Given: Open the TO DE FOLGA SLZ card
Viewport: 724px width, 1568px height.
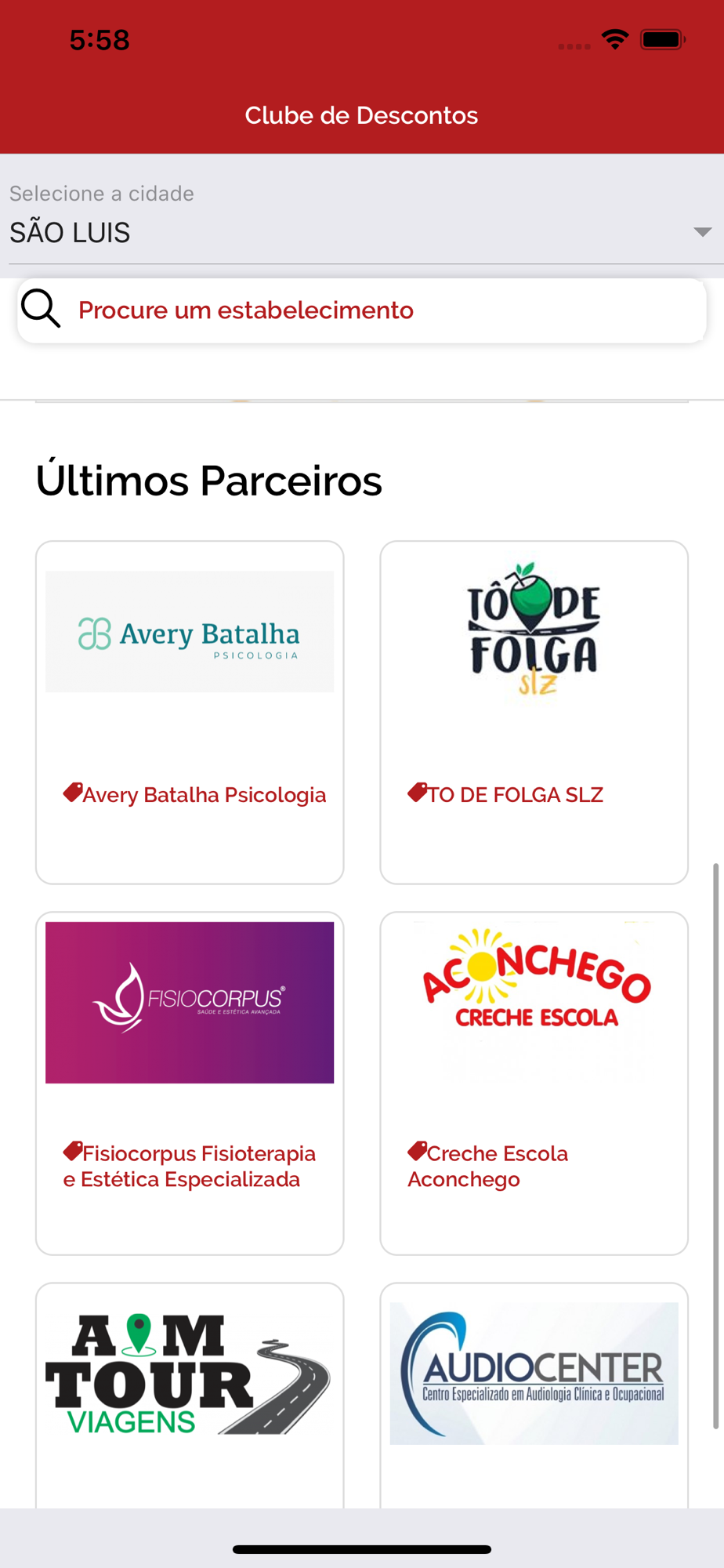Looking at the screenshot, I should pos(534,713).
